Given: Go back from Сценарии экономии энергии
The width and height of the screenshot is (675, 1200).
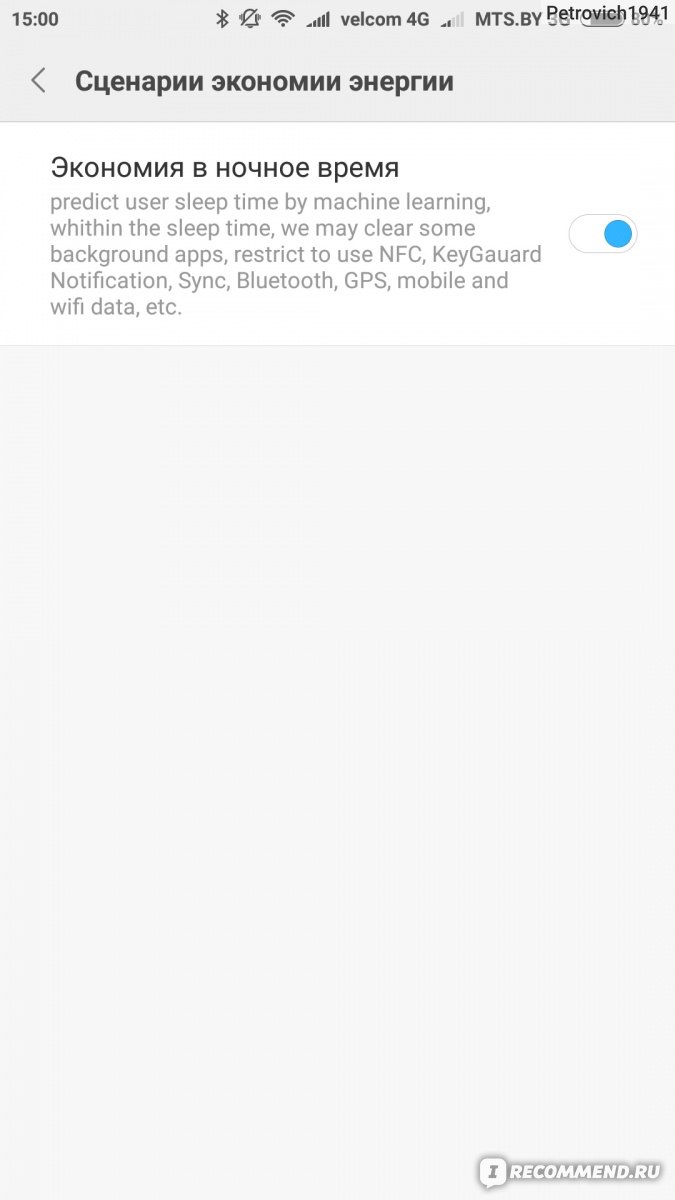Looking at the screenshot, I should 38,81.
